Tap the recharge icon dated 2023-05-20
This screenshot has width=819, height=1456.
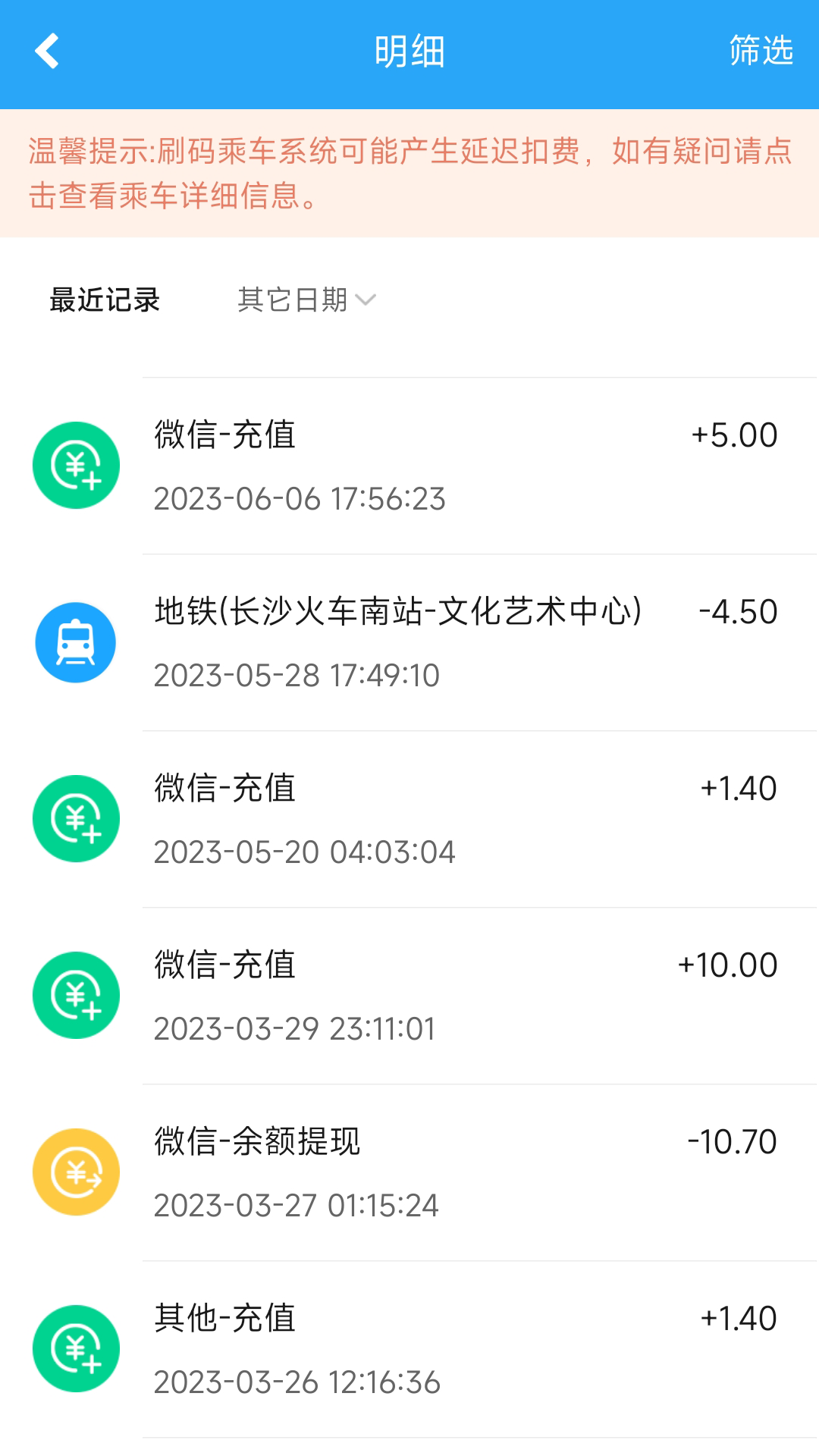pyautogui.click(x=75, y=818)
